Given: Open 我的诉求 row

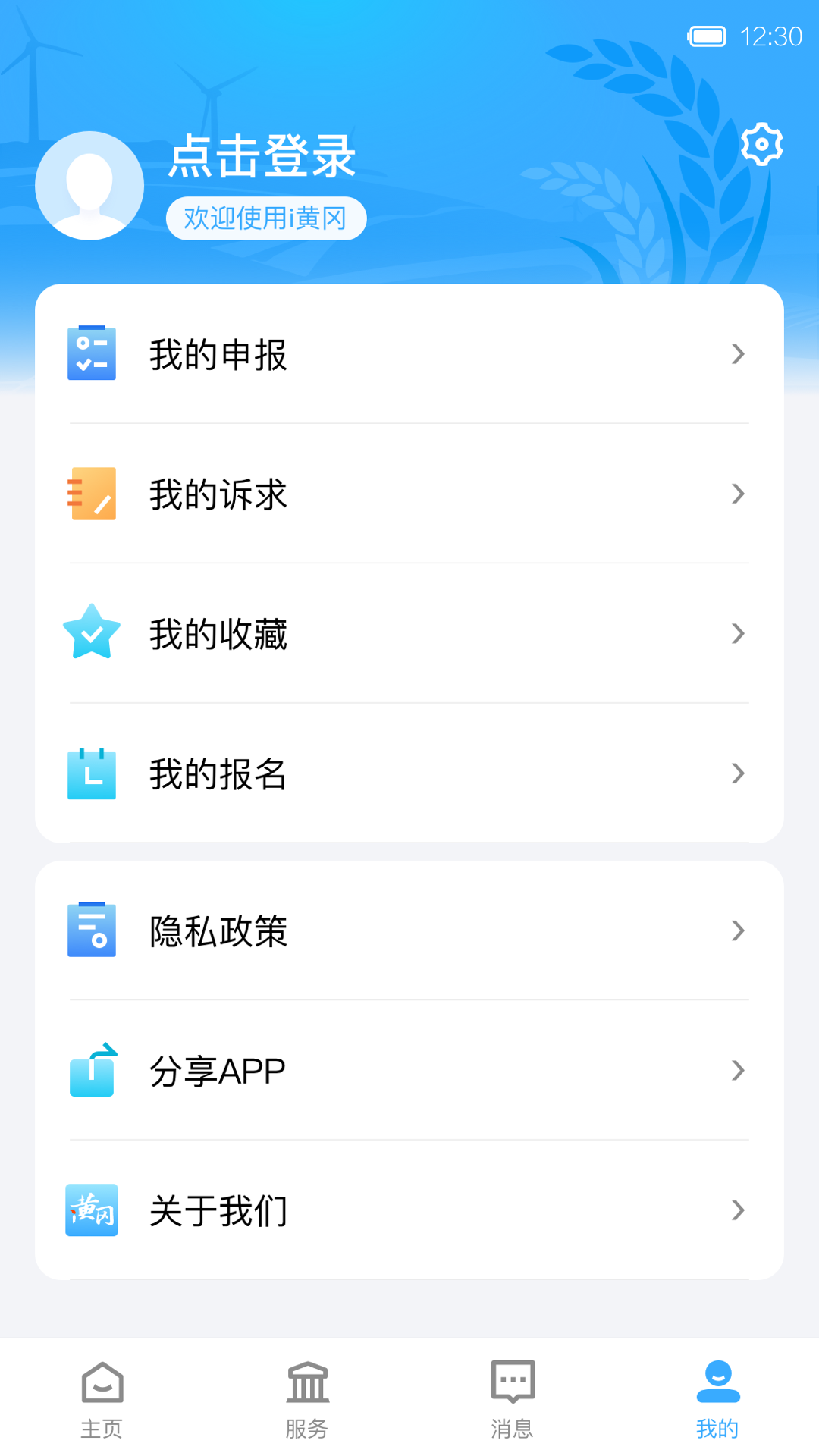Looking at the screenshot, I should click(409, 494).
